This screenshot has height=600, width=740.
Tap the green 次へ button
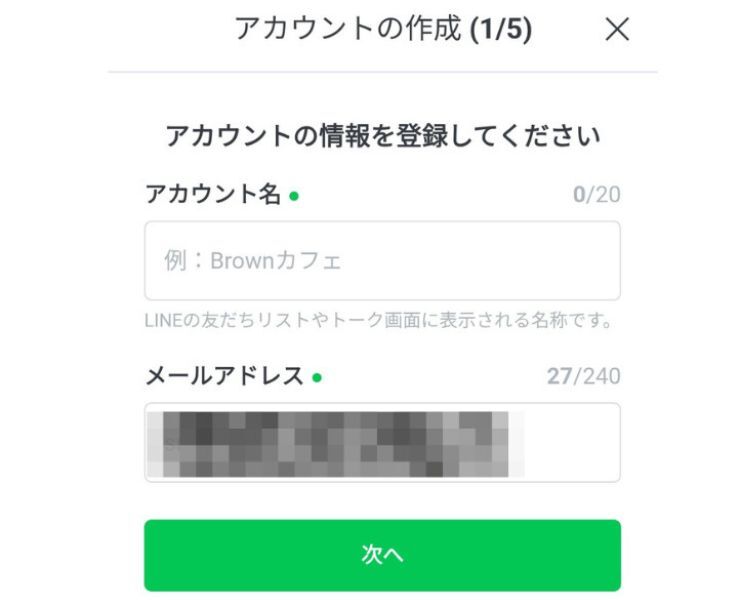coord(382,555)
